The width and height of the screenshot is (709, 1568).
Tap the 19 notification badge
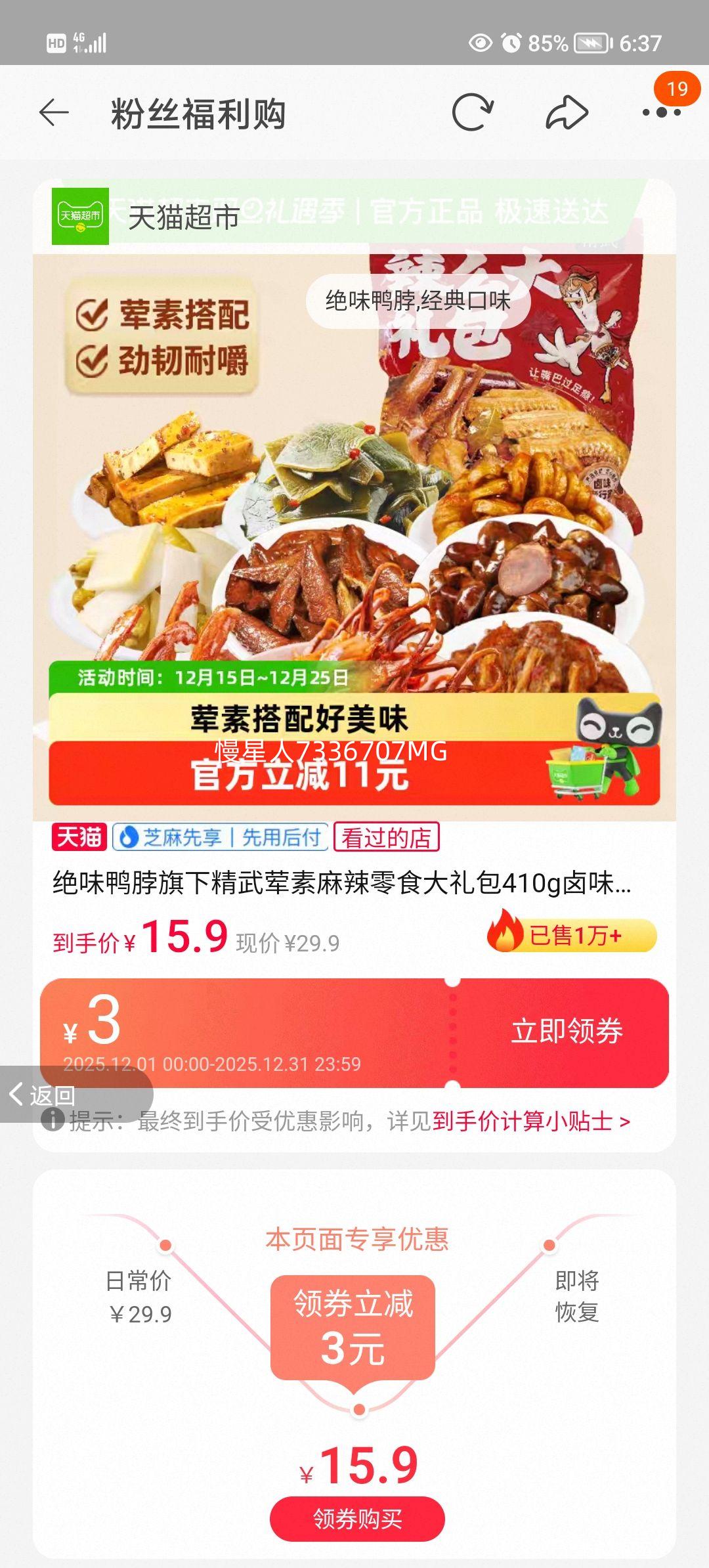677,89
